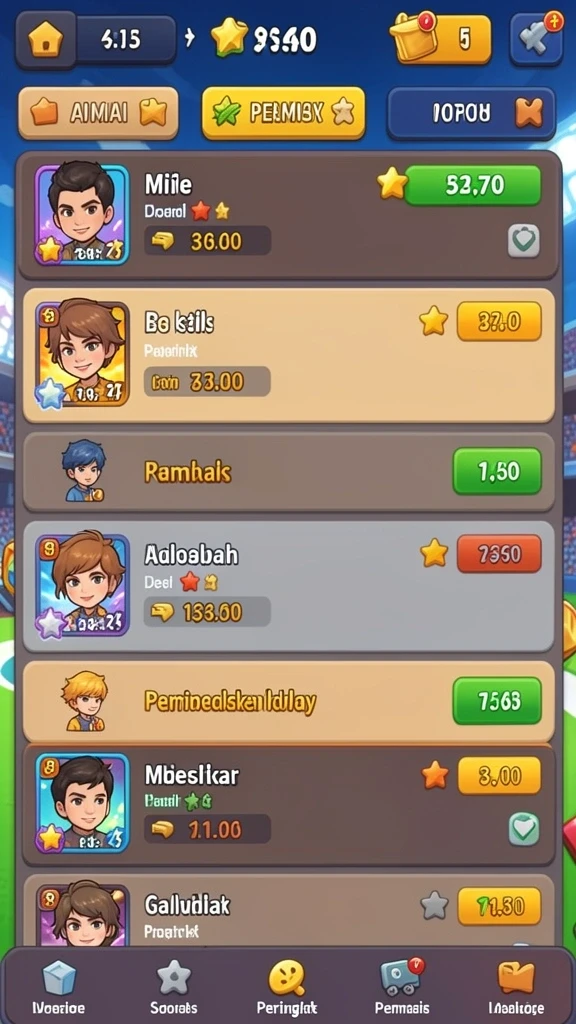Select the PELMIBX tab
The height and width of the screenshot is (1024, 576).
(x=283, y=114)
